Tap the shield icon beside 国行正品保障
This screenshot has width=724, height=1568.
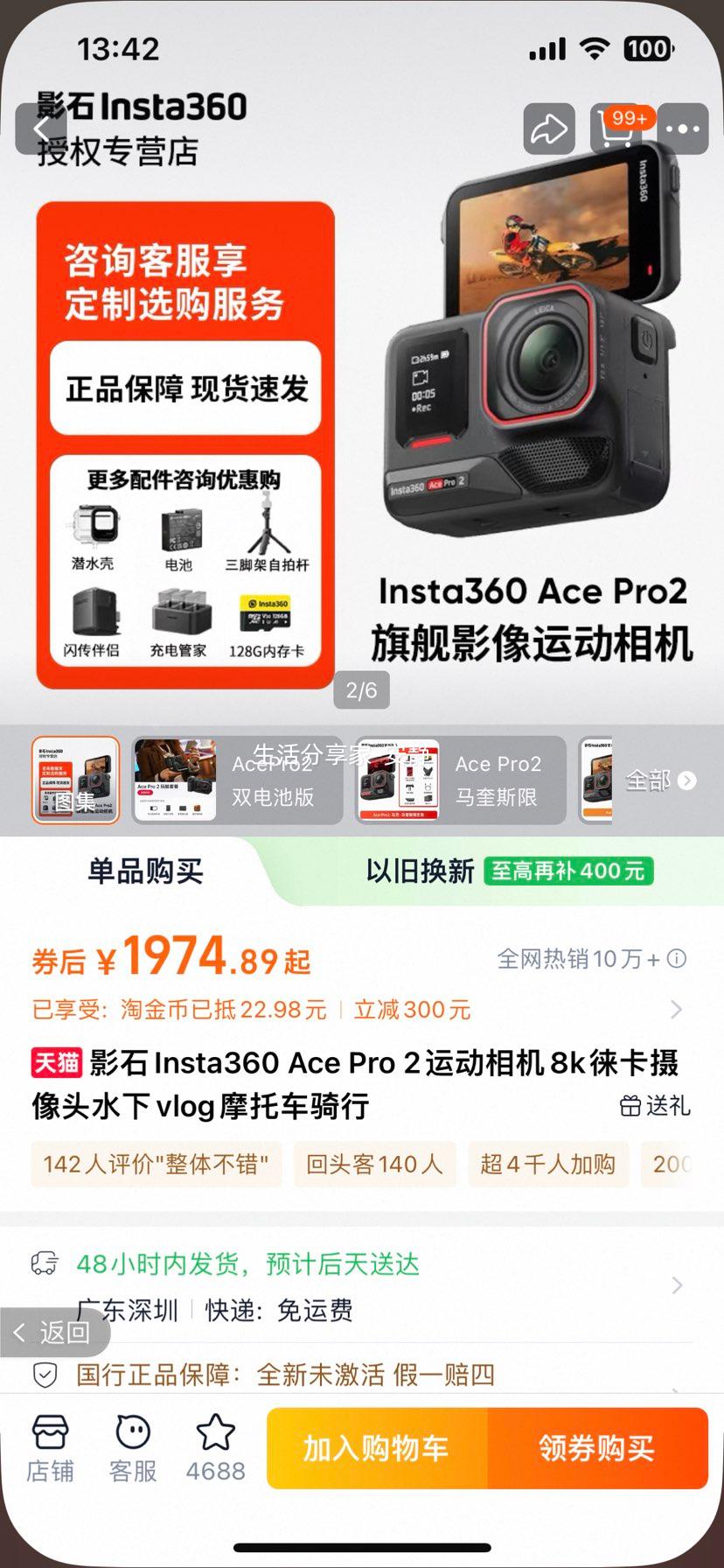pyautogui.click(x=43, y=1375)
